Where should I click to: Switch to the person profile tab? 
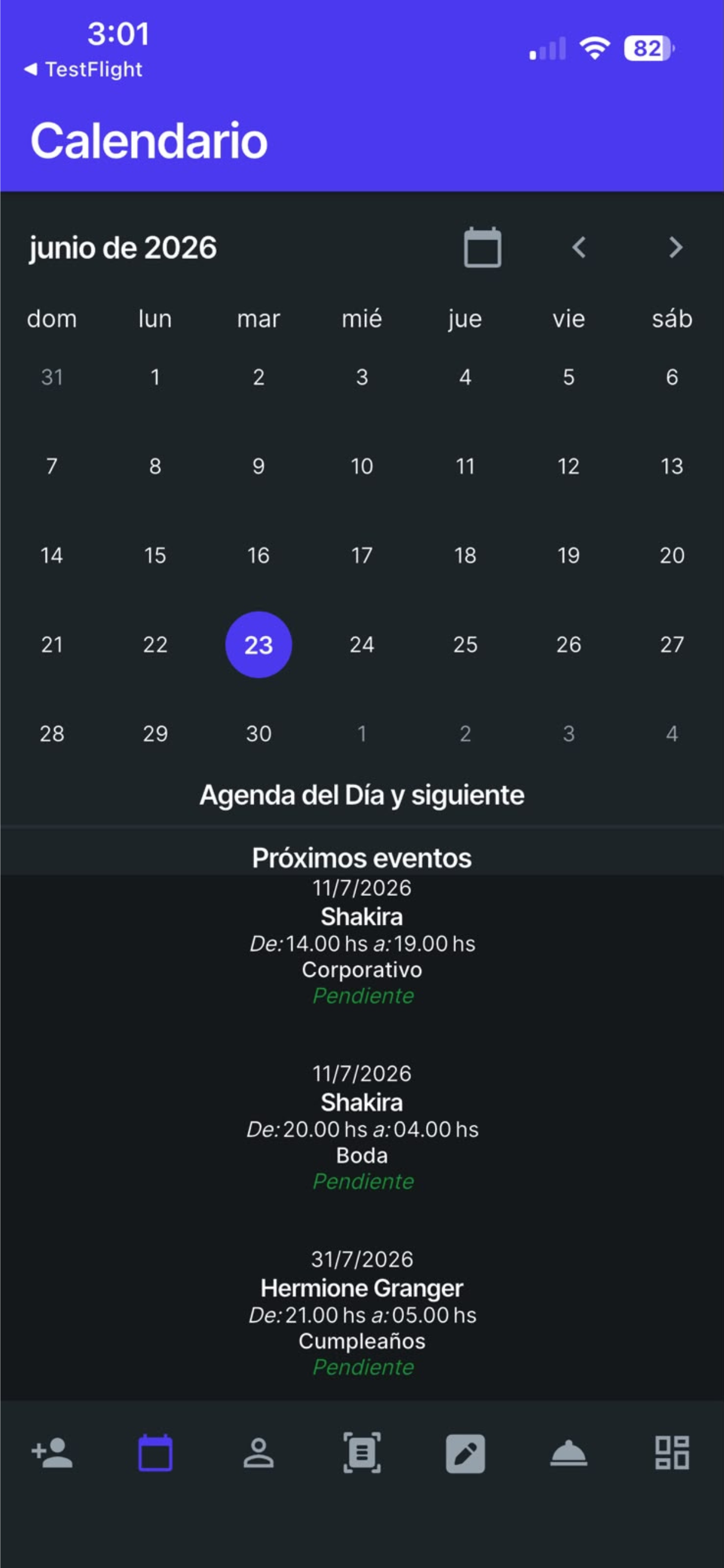click(x=259, y=1454)
